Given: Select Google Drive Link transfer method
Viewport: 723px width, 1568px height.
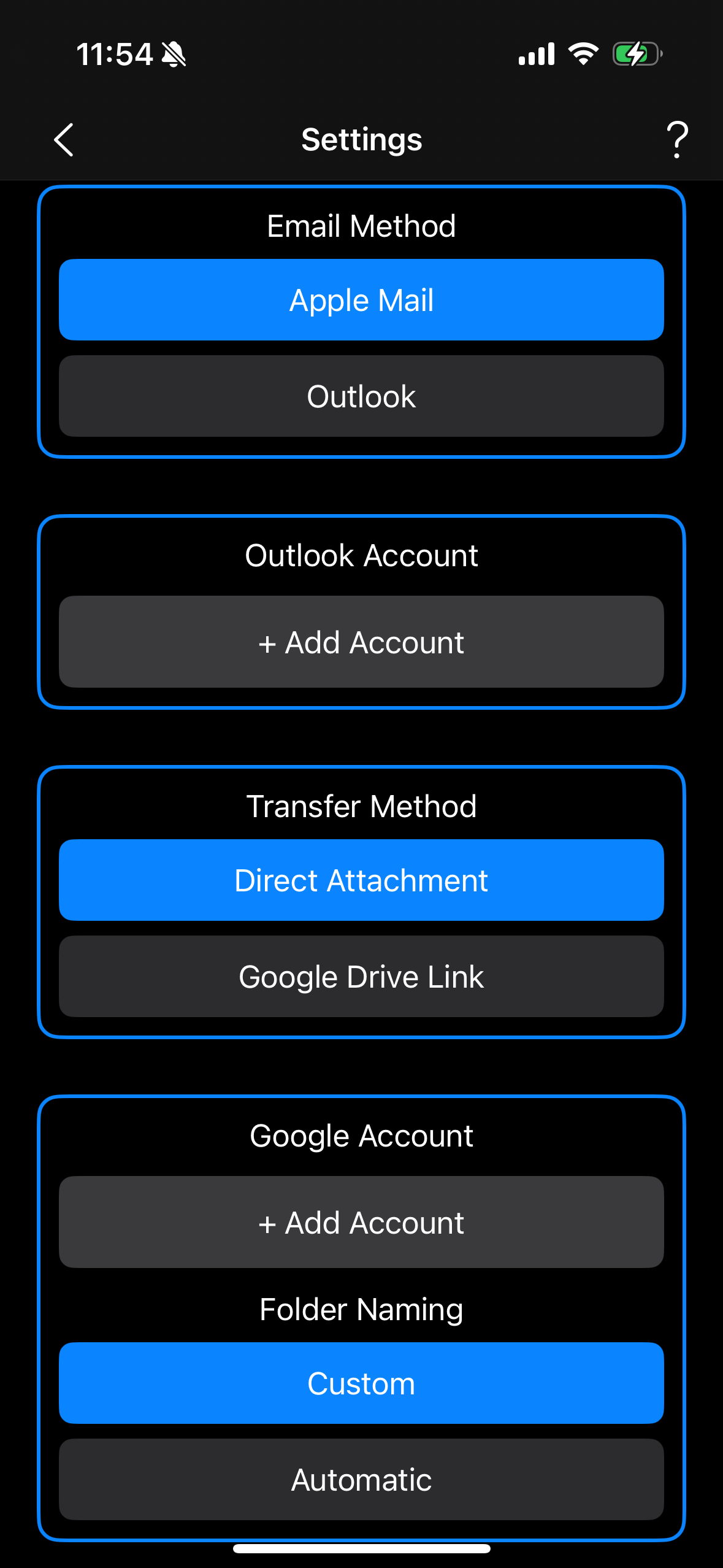Looking at the screenshot, I should pos(361,977).
